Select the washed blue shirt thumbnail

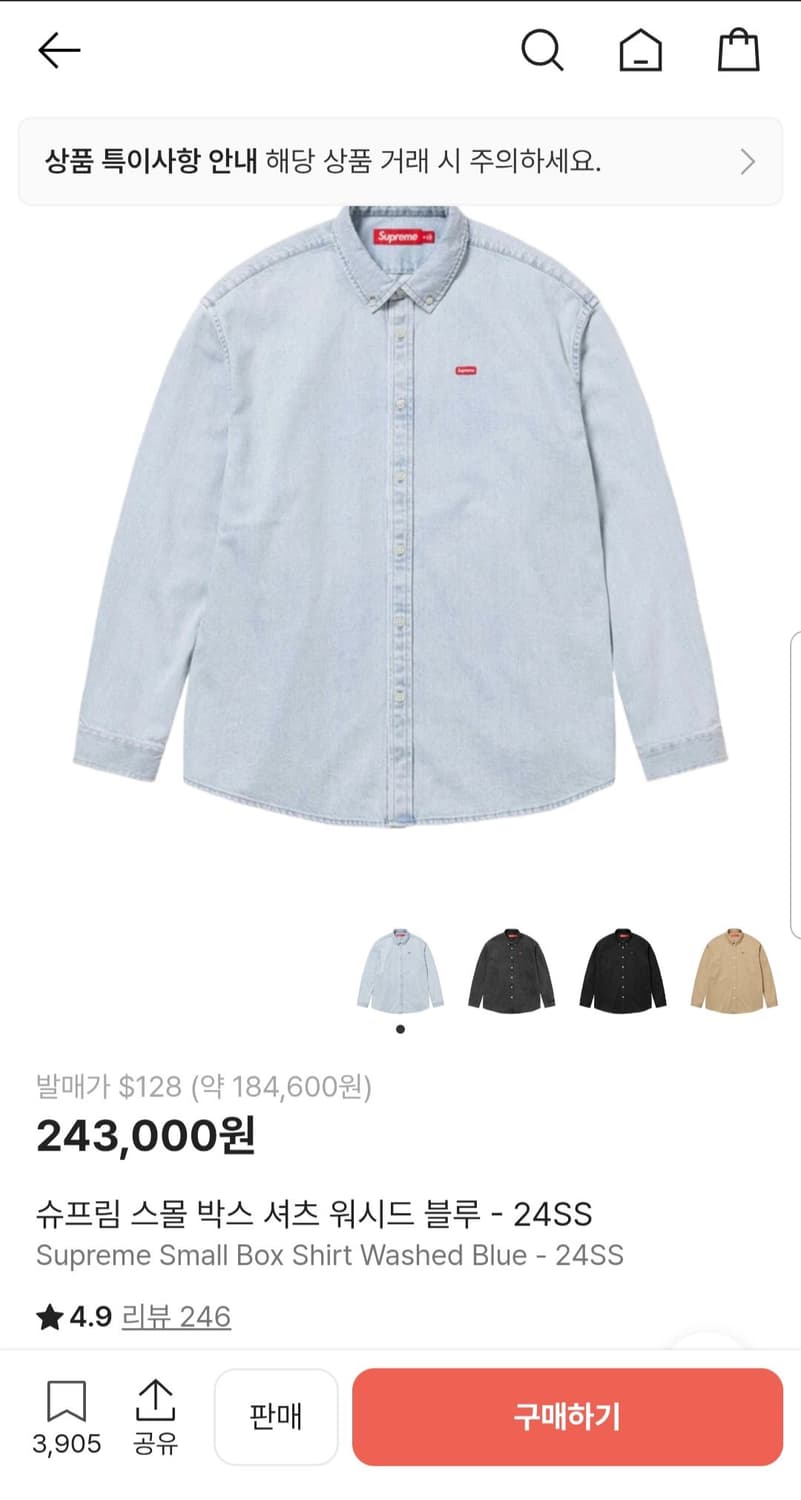click(400, 970)
